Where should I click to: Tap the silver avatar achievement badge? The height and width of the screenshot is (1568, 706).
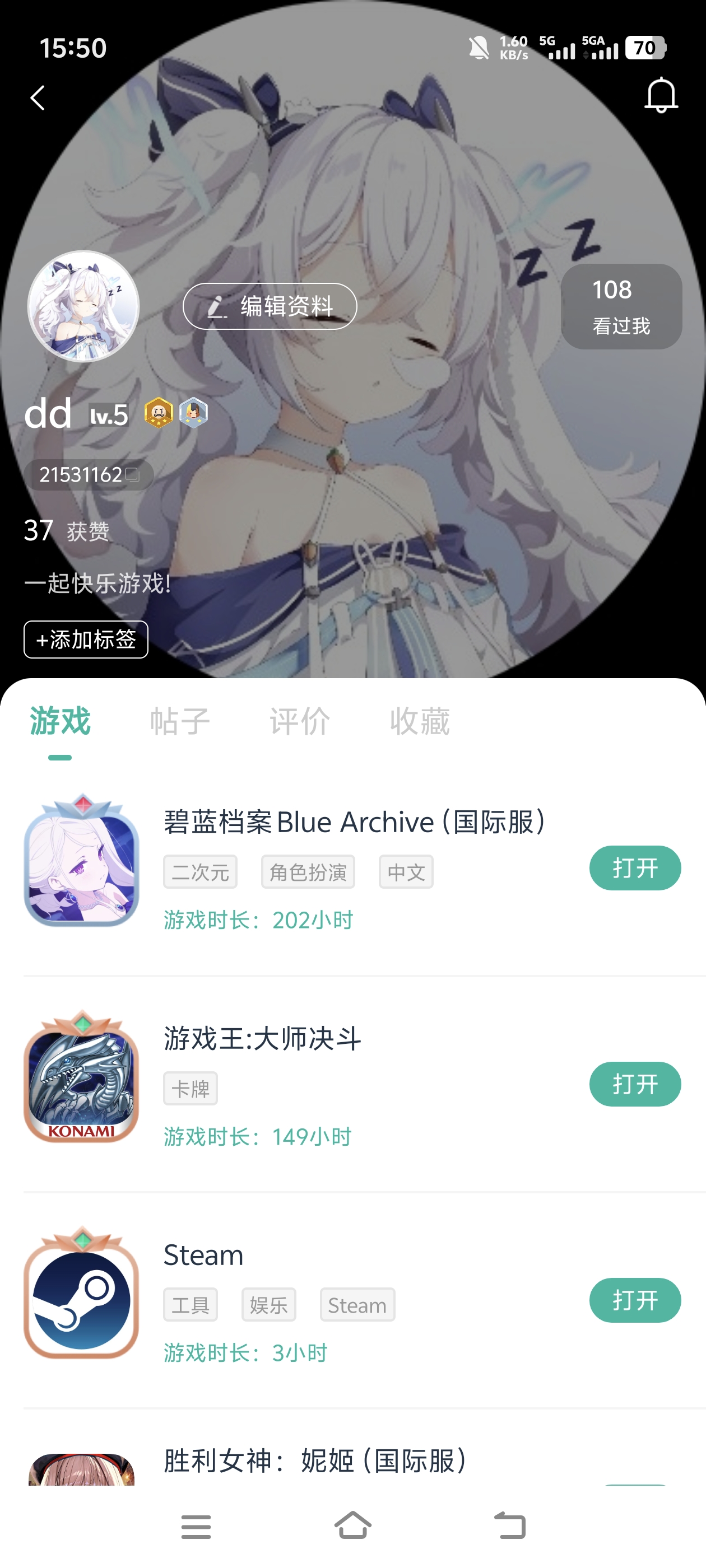point(194,413)
